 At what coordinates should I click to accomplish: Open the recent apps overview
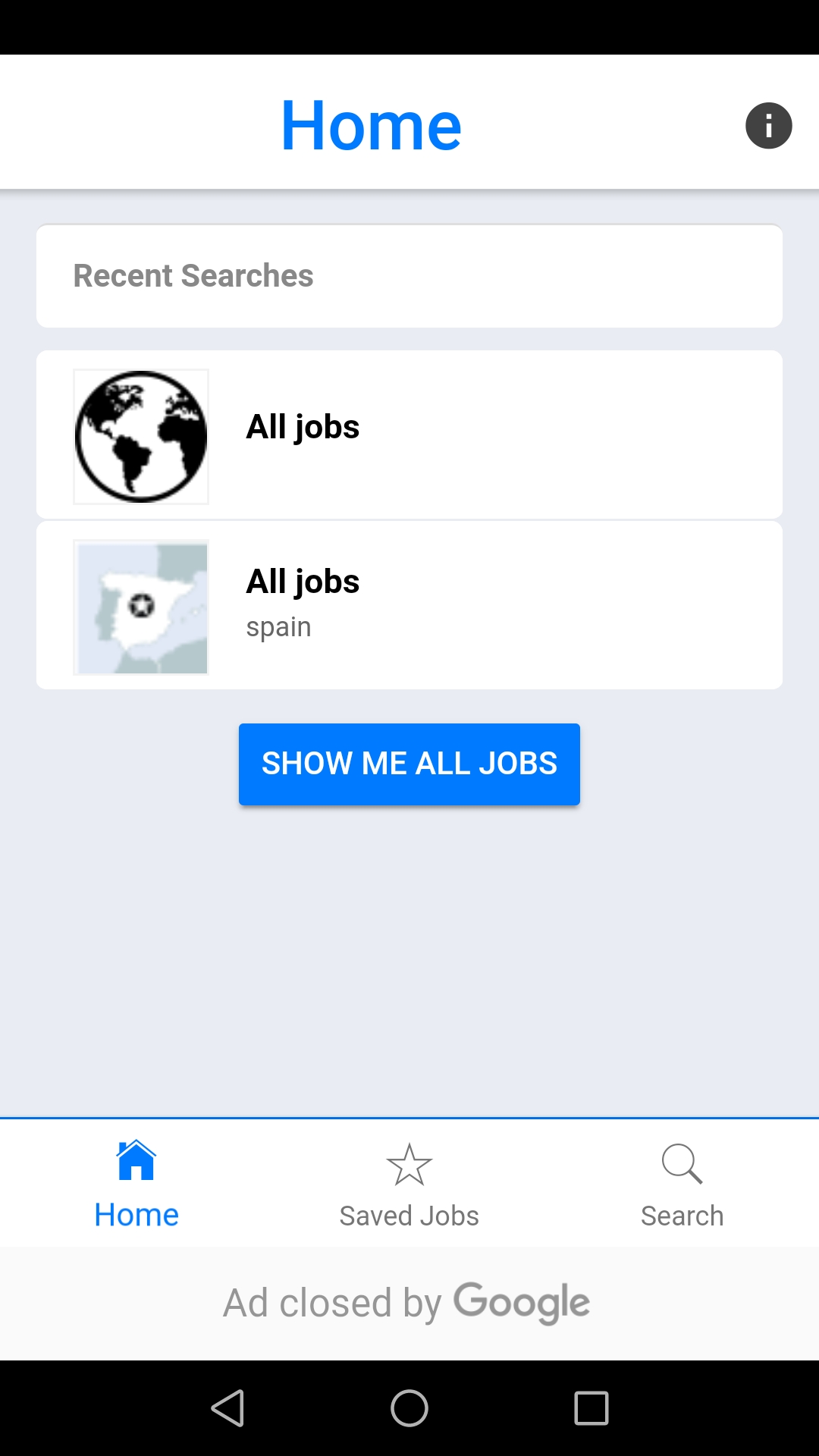pos(591,1408)
